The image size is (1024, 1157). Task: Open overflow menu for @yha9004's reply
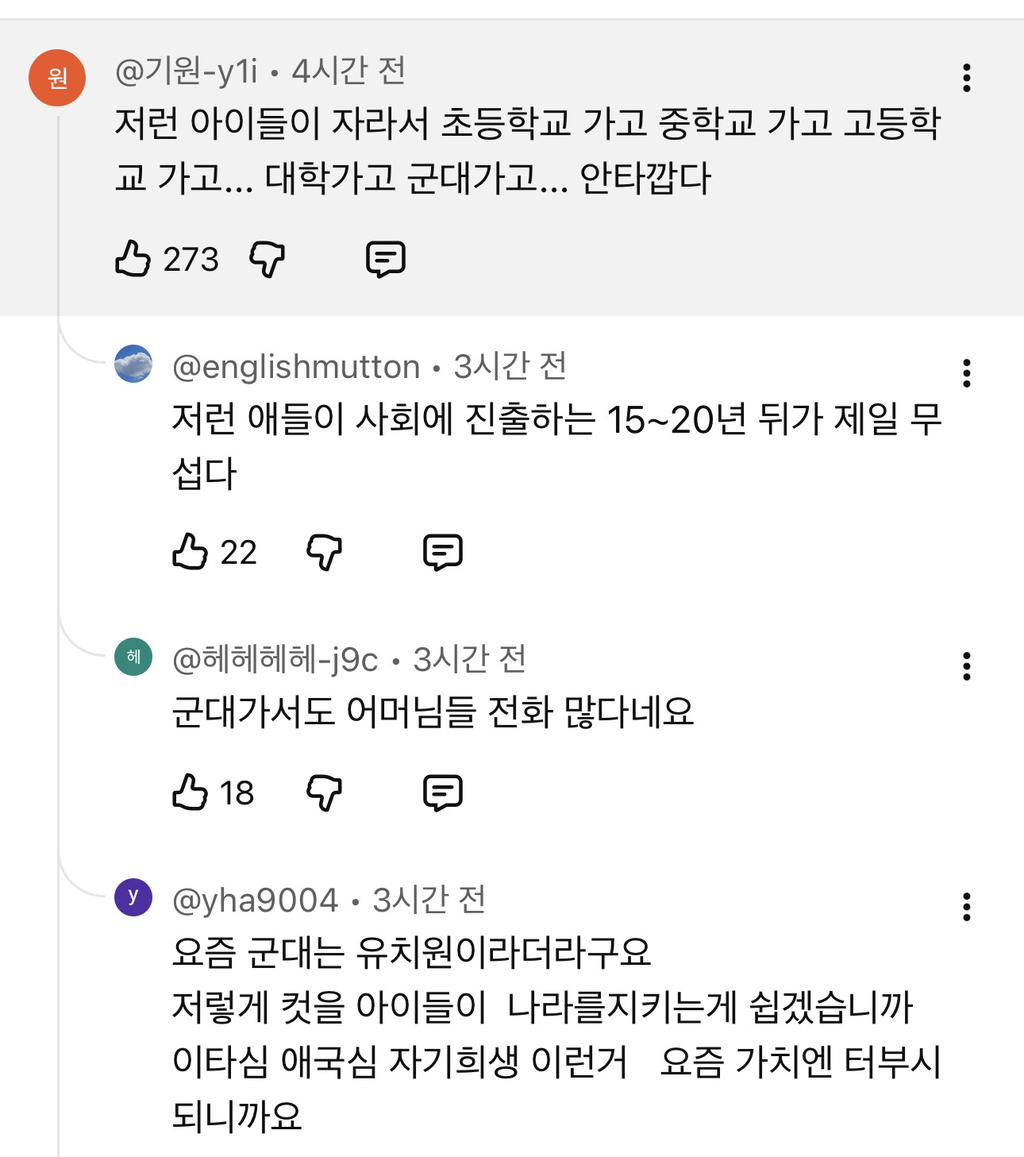tap(966, 906)
